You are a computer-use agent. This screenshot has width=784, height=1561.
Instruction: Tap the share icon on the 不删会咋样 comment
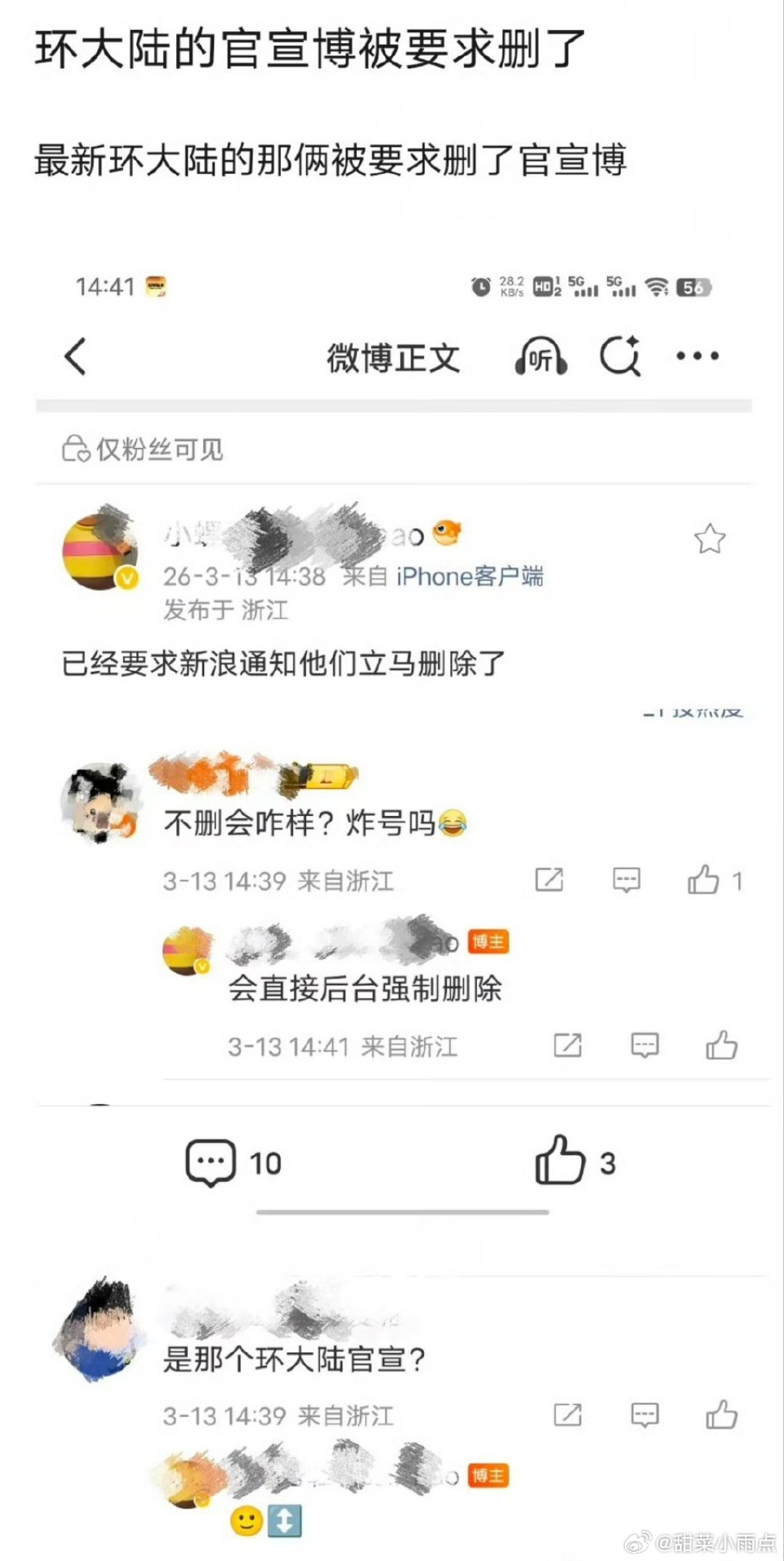click(549, 879)
